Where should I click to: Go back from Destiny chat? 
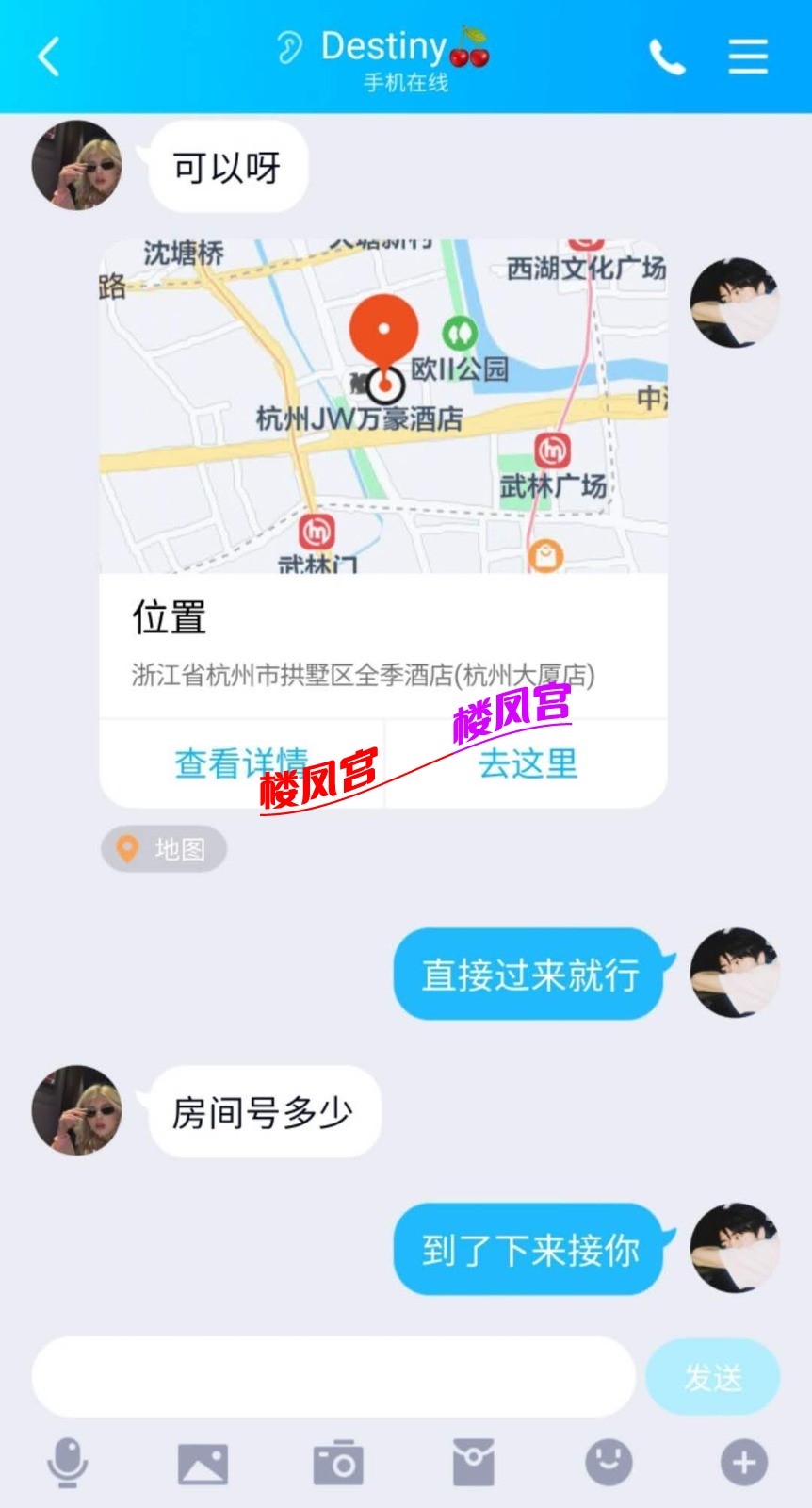click(49, 57)
